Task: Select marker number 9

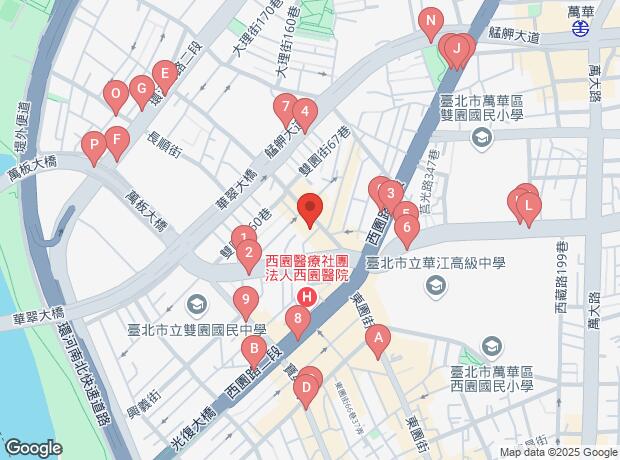Action: pyautogui.click(x=245, y=299)
